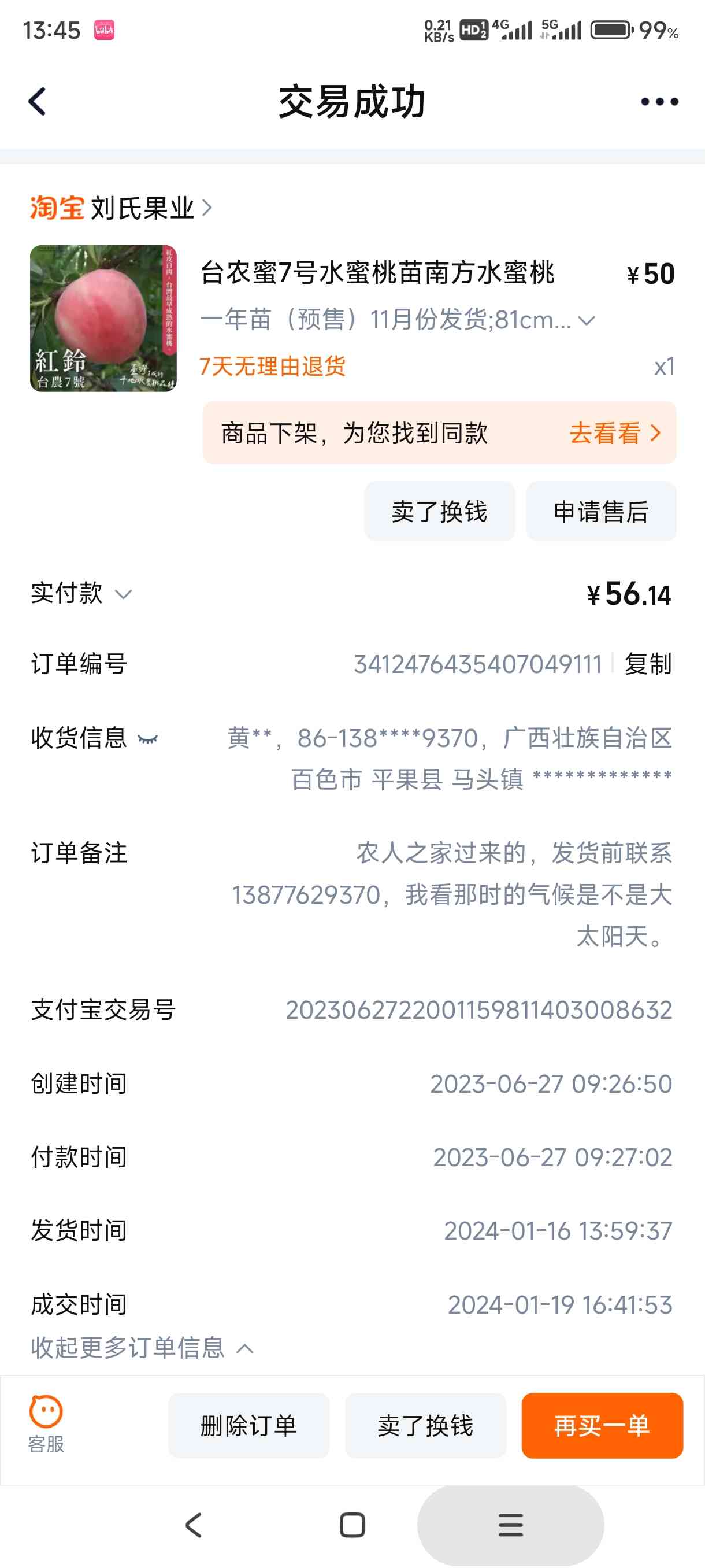Copy the order number with 复制
705x1568 pixels.
point(648,664)
